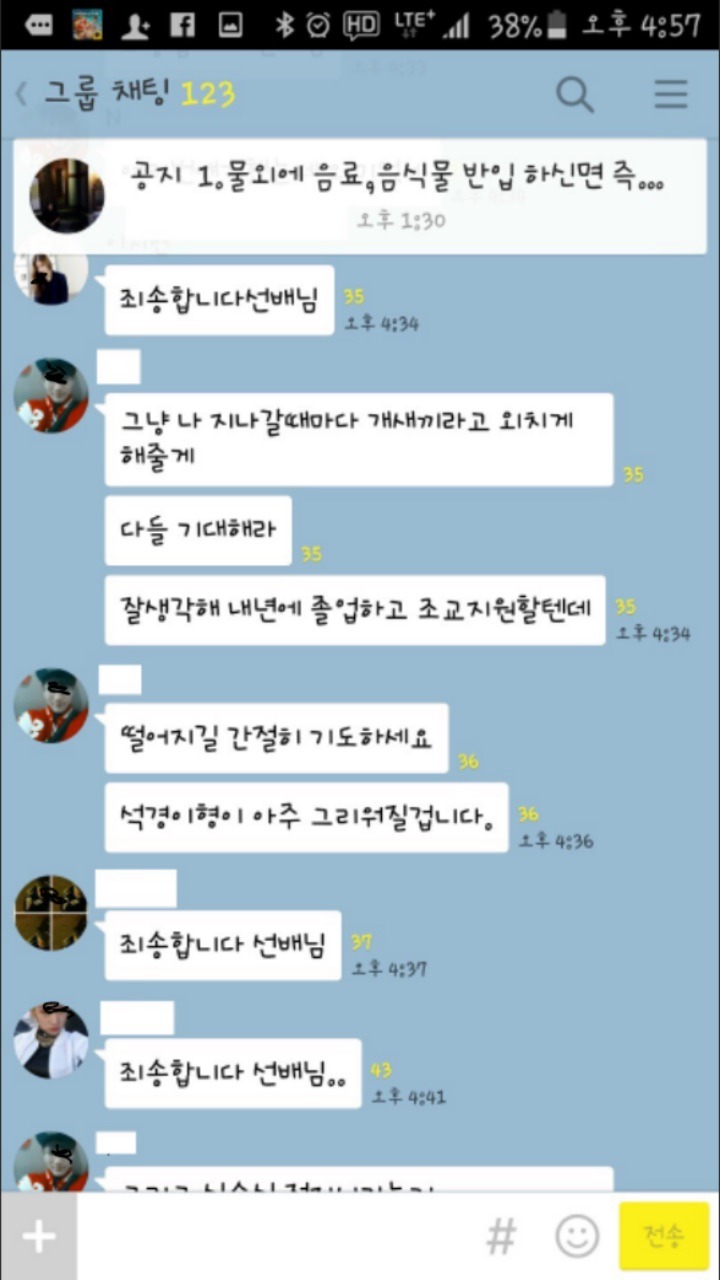This screenshot has height=1280, width=720.
Task: Go back from the group chat
Action: point(22,95)
